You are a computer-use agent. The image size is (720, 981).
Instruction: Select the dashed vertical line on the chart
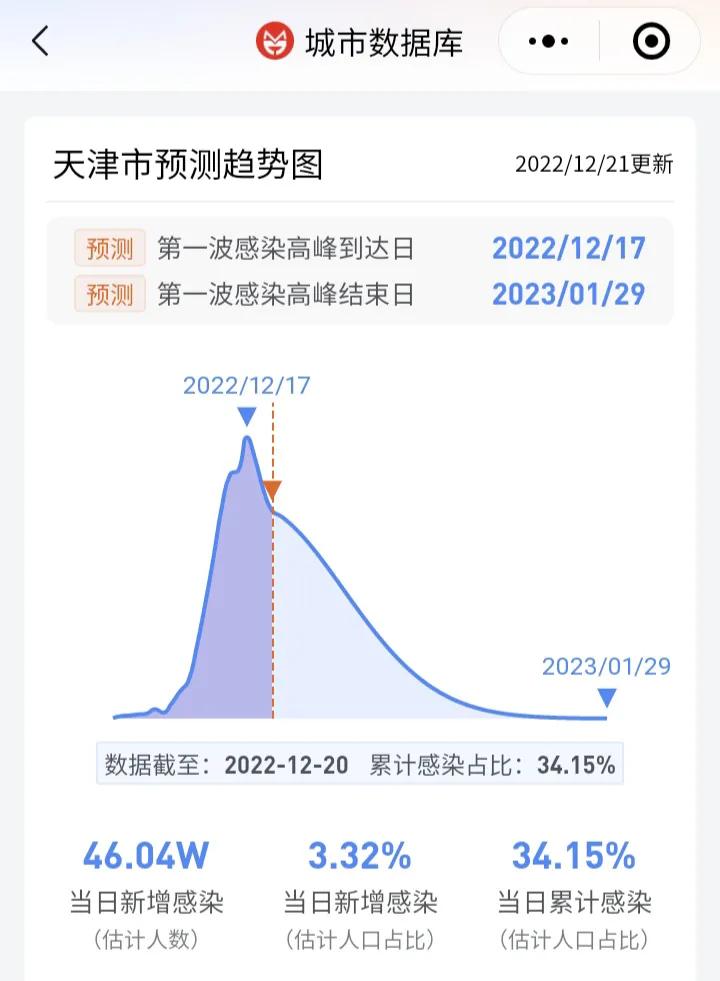point(274,600)
